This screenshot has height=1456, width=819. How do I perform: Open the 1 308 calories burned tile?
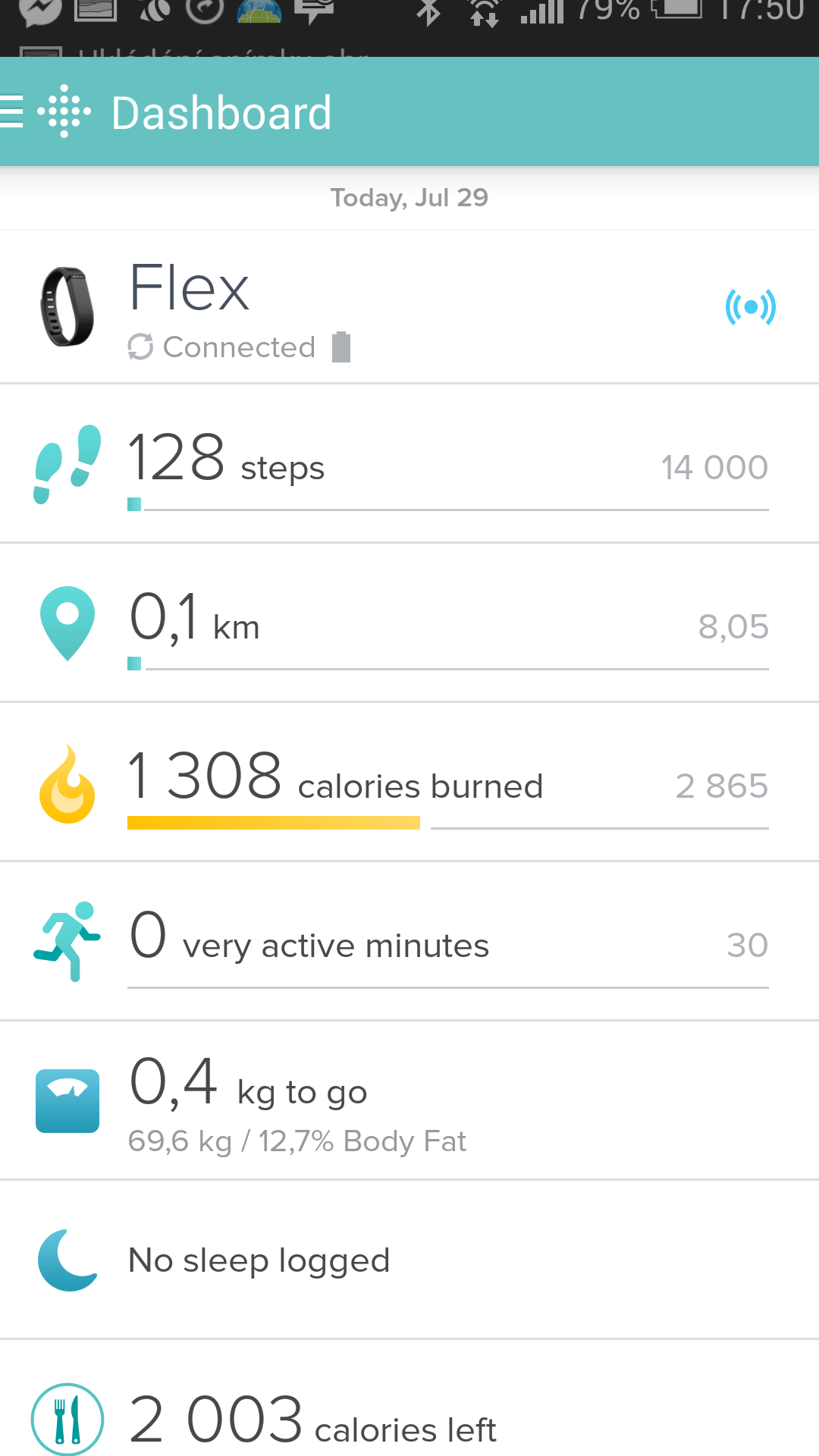409,782
